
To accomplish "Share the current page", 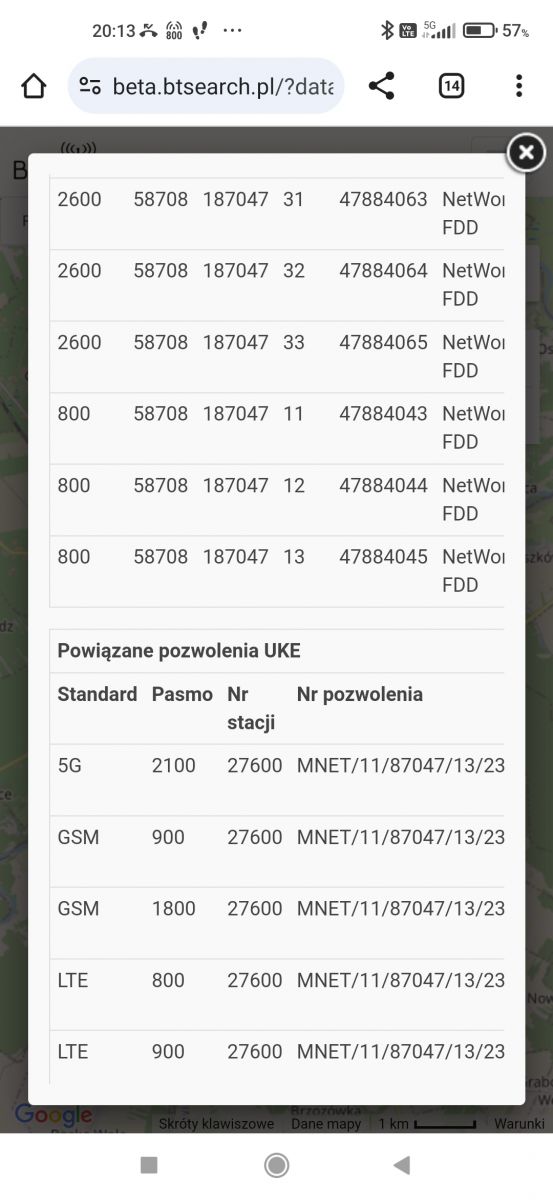I will [x=381, y=86].
